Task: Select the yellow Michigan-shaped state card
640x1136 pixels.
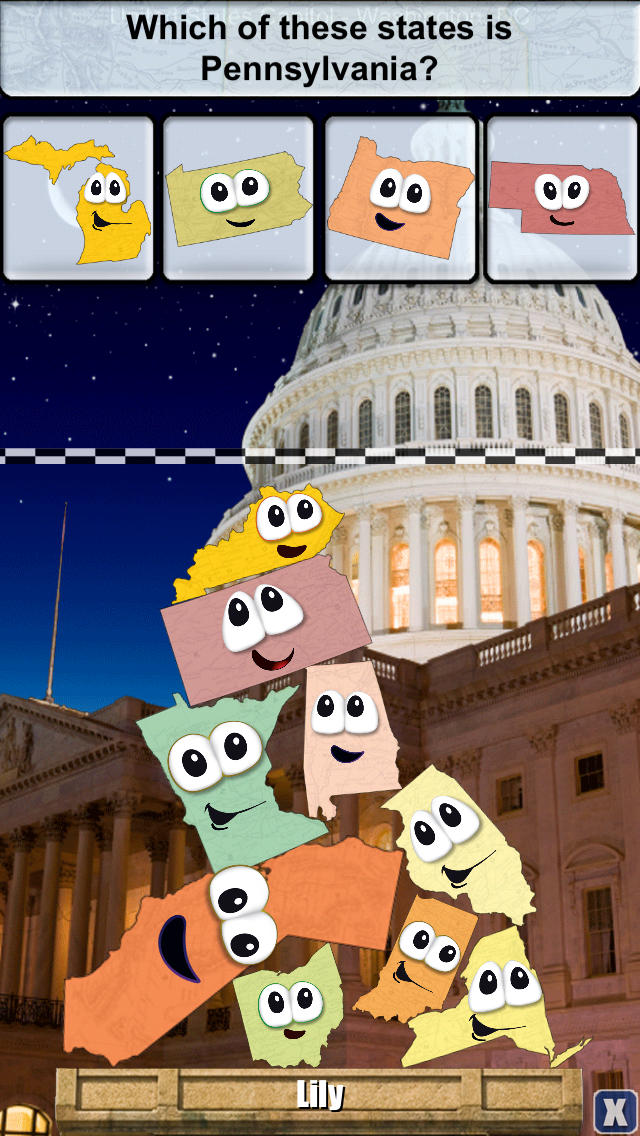Action: [78, 199]
